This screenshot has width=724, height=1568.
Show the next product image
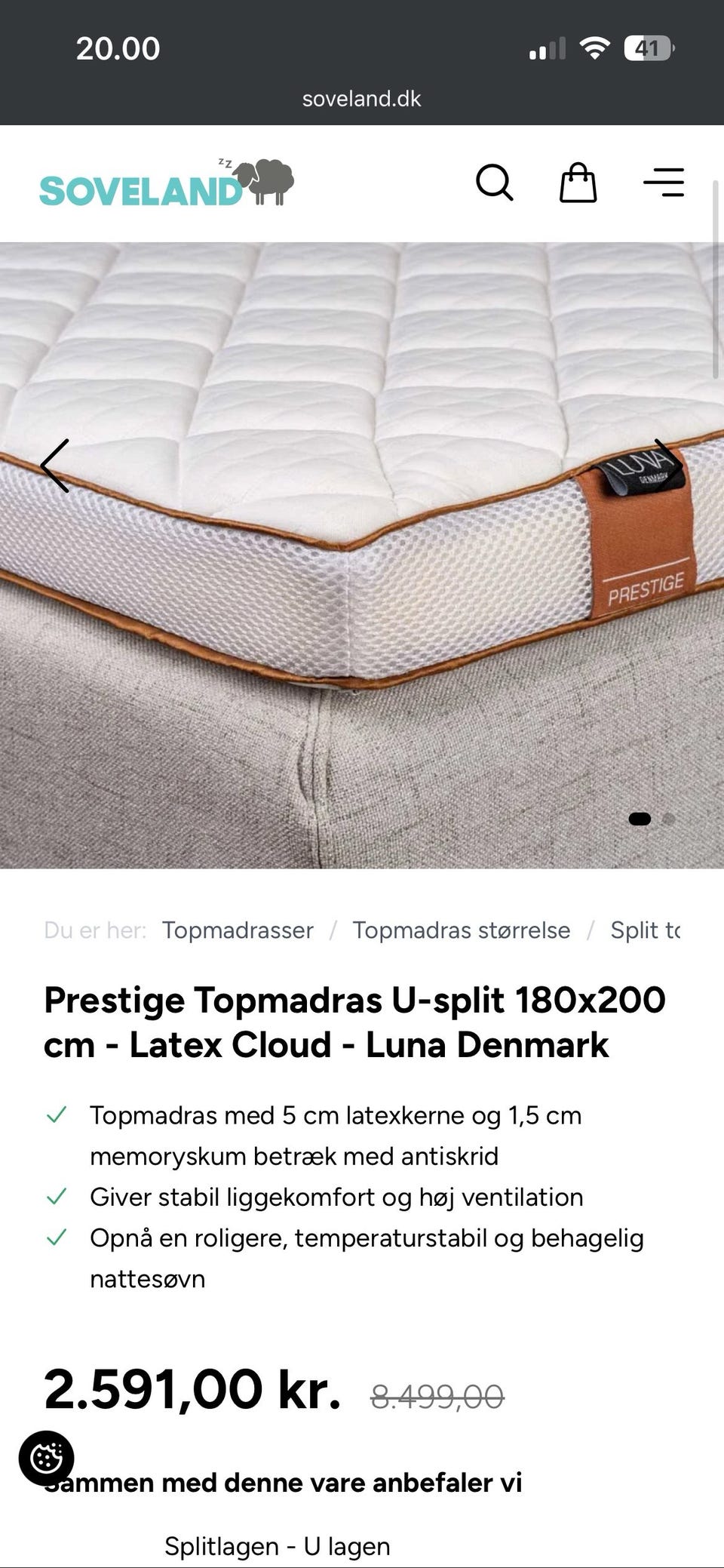pyautogui.click(x=668, y=466)
